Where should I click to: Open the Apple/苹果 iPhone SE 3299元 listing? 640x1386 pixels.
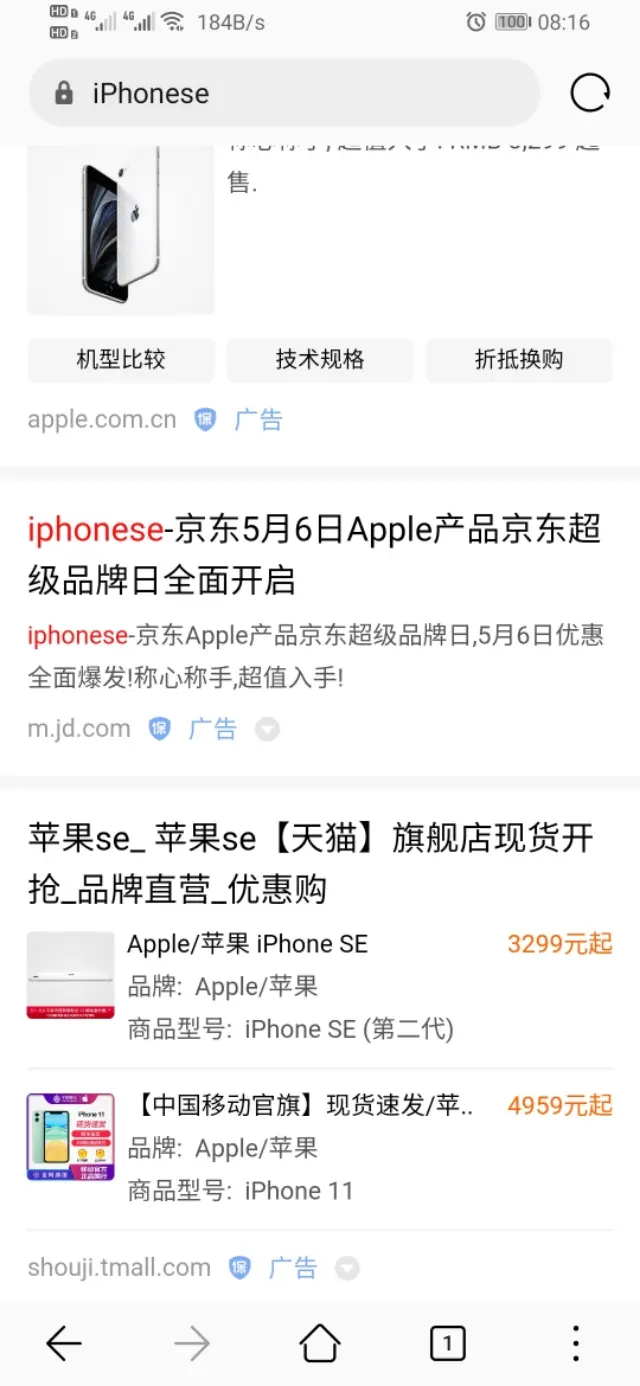coord(320,987)
